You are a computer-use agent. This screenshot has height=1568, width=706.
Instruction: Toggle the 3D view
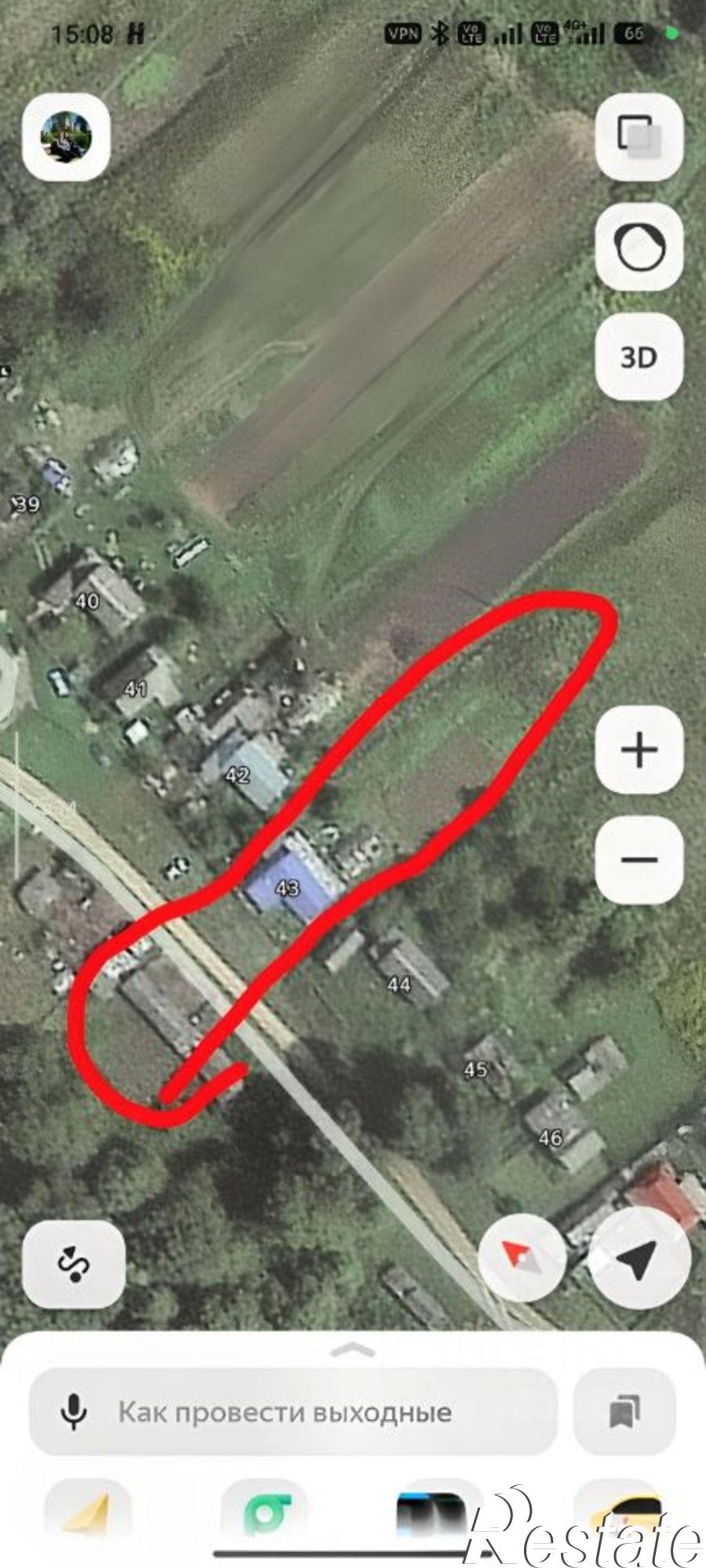tap(639, 357)
